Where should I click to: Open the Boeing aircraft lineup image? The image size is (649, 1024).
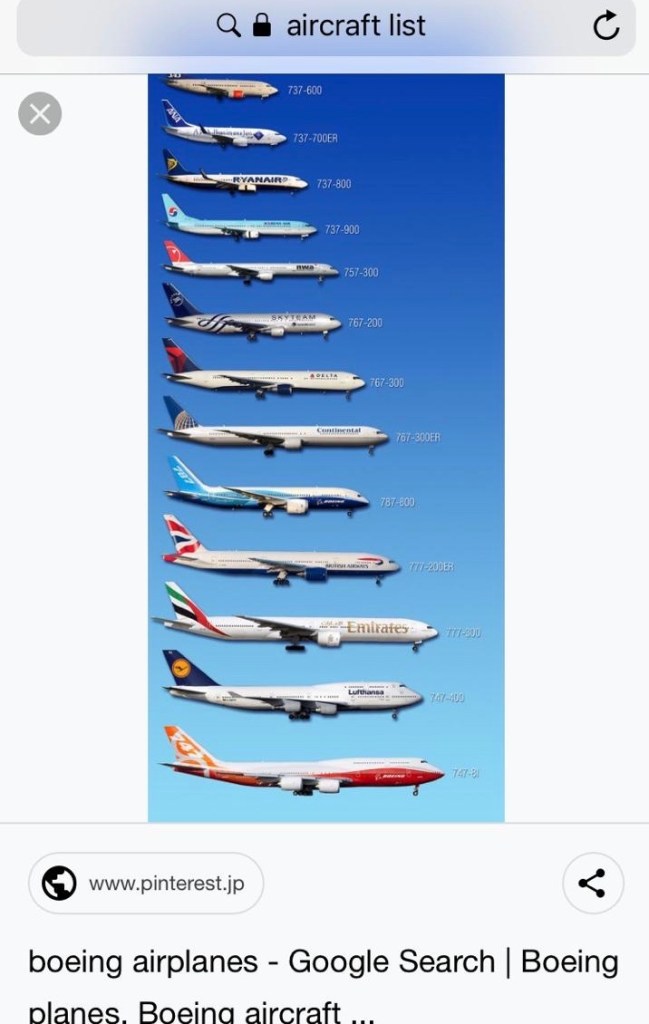pos(326,447)
